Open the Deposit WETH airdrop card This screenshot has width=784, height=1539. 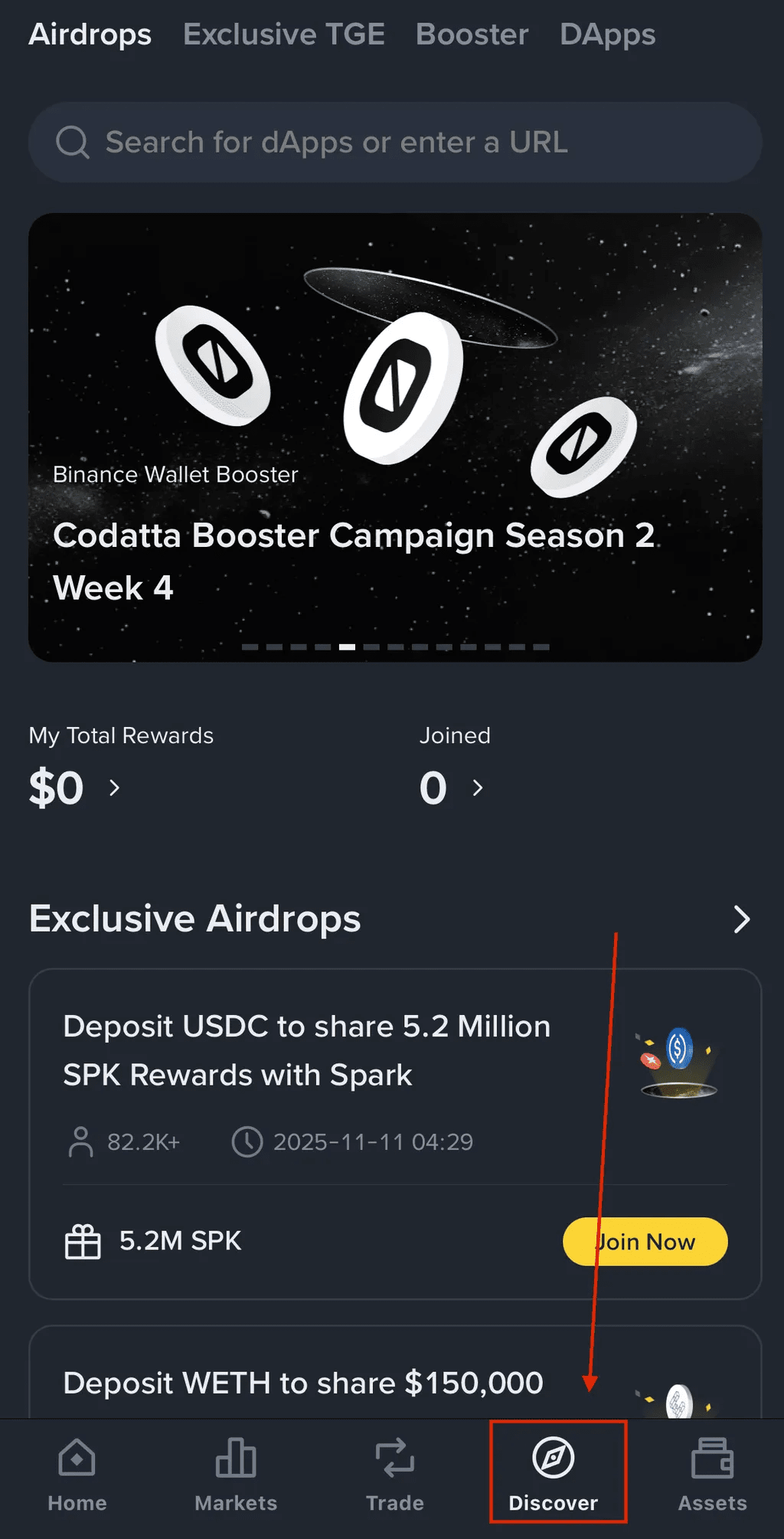point(395,1372)
